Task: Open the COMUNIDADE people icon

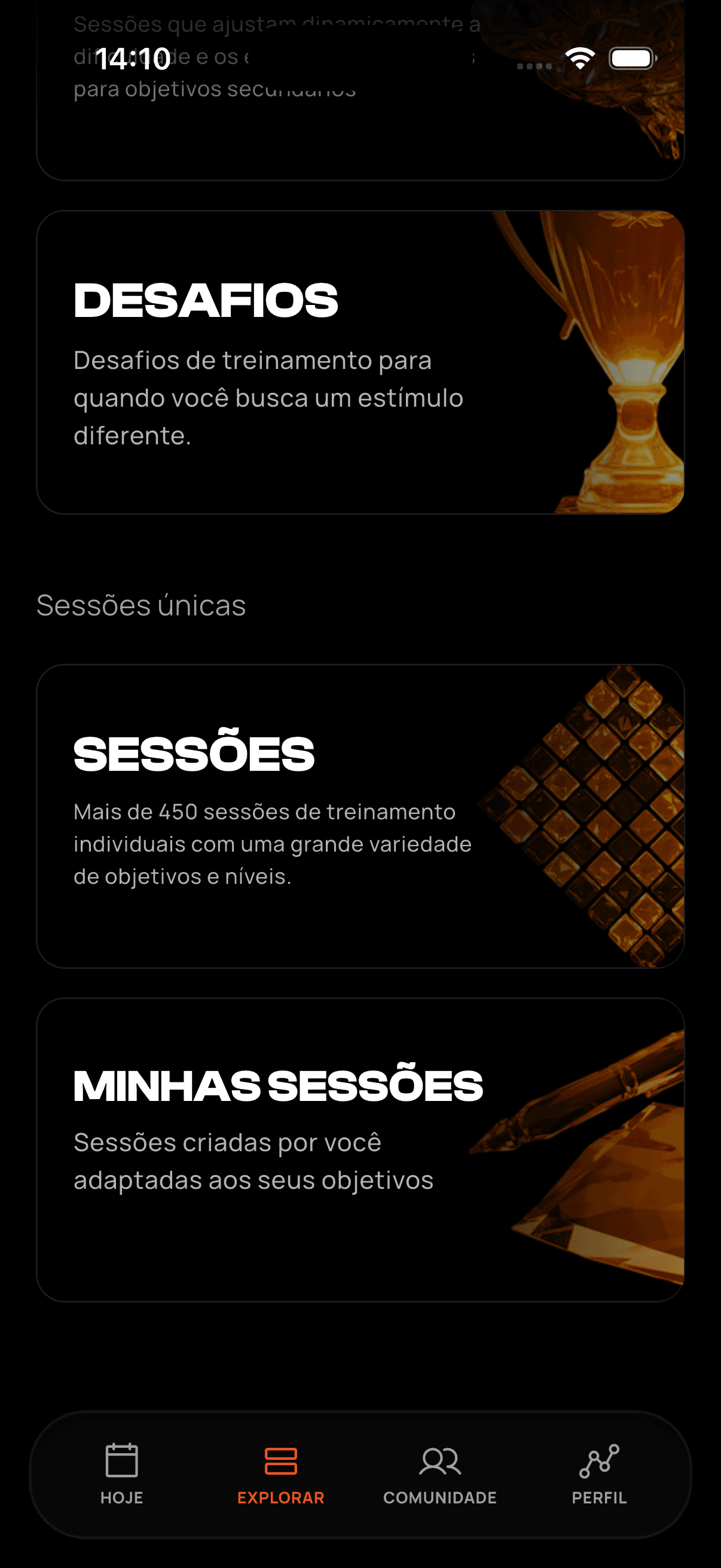Action: point(439,1460)
